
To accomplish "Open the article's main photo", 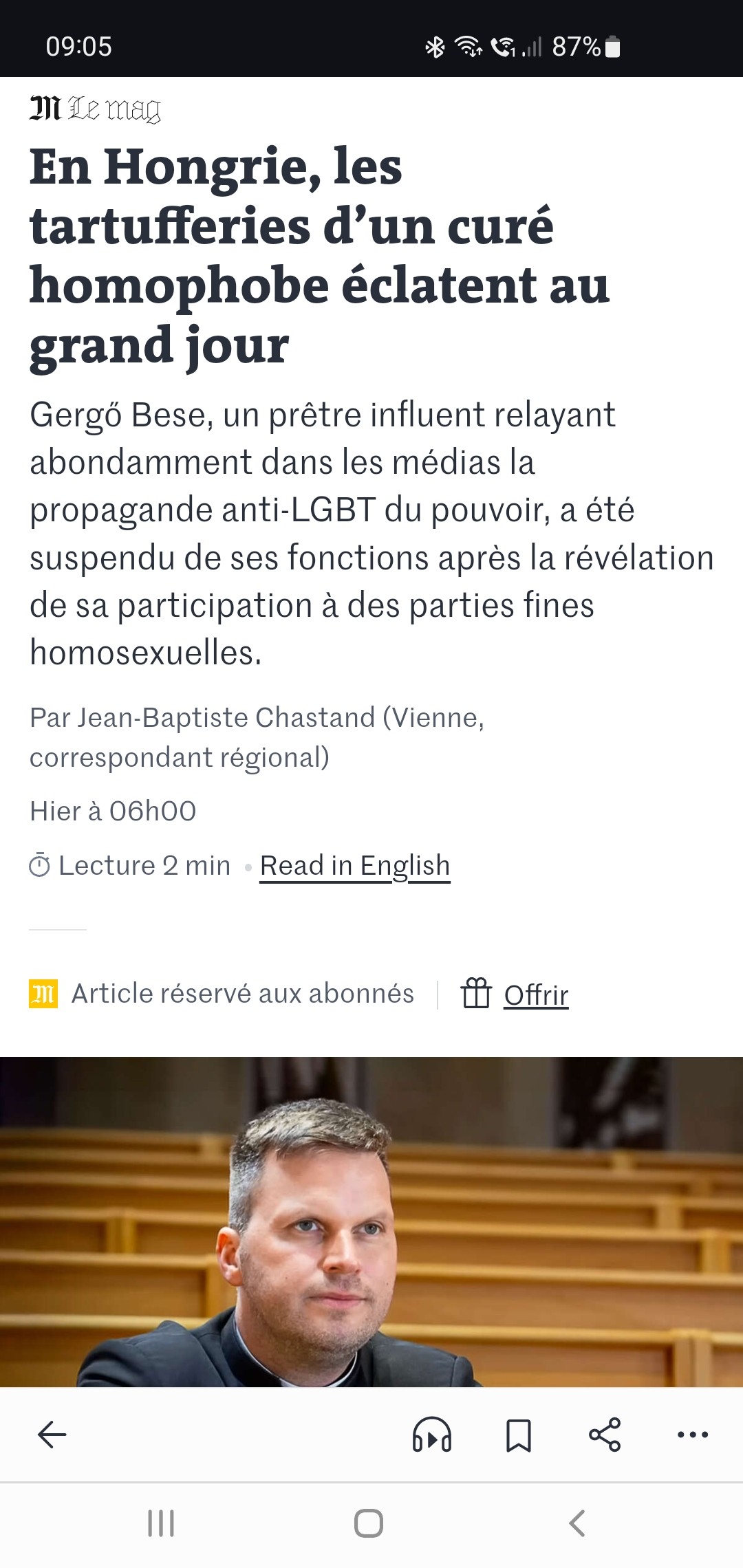I will point(371,1221).
